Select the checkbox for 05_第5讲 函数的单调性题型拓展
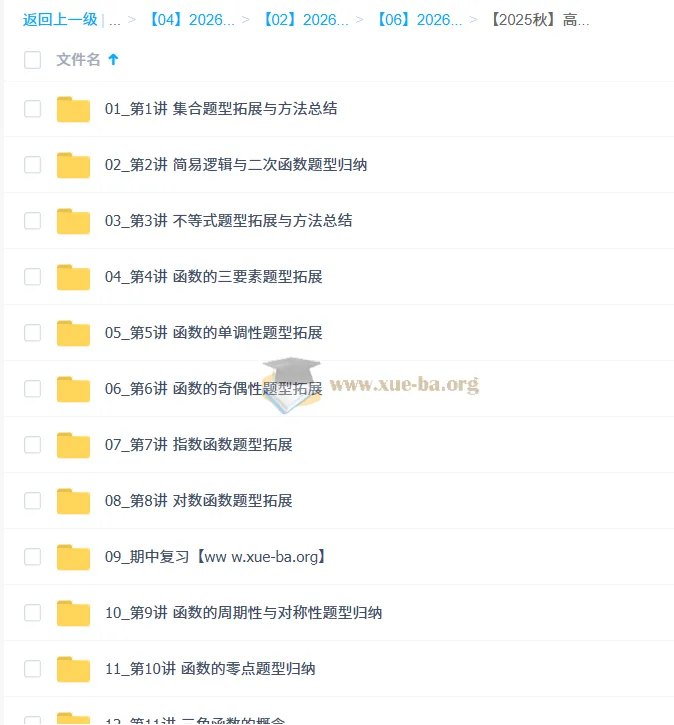Screen dimensions: 674x725 [x=33, y=332]
